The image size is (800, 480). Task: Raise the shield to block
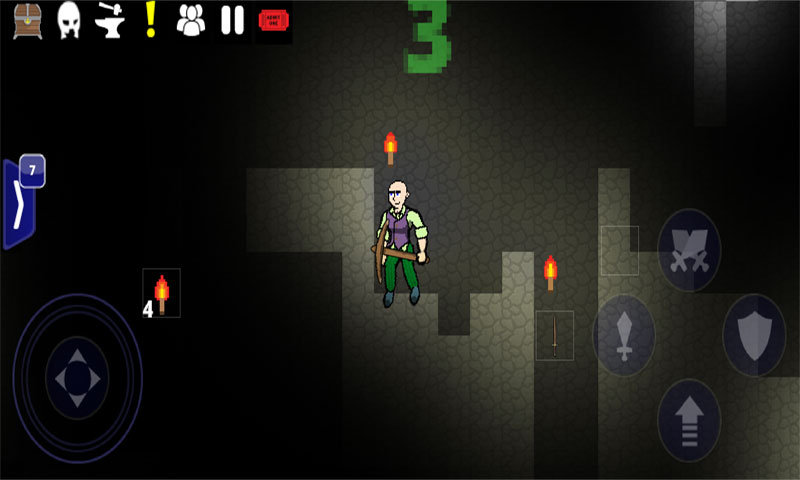754,335
